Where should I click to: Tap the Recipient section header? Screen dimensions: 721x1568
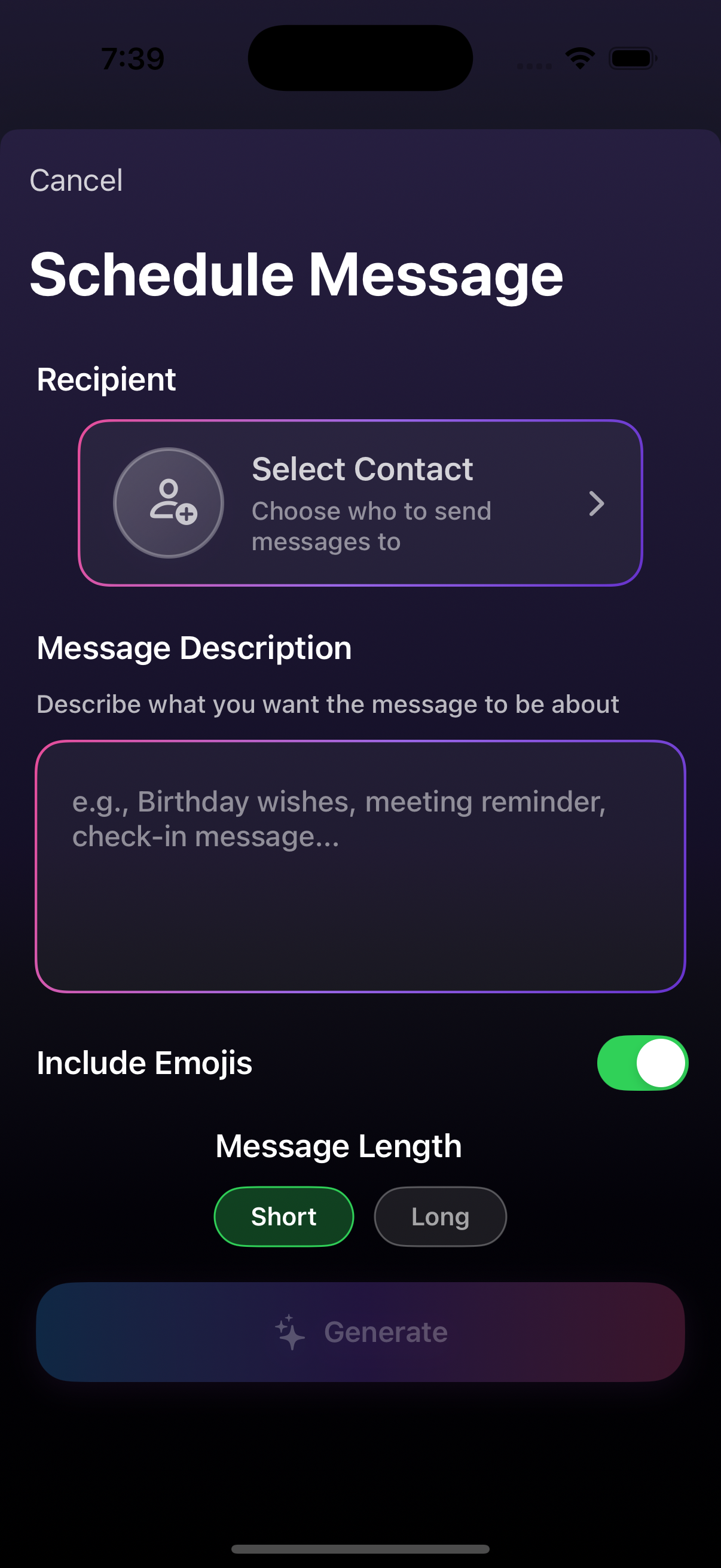[x=106, y=378]
